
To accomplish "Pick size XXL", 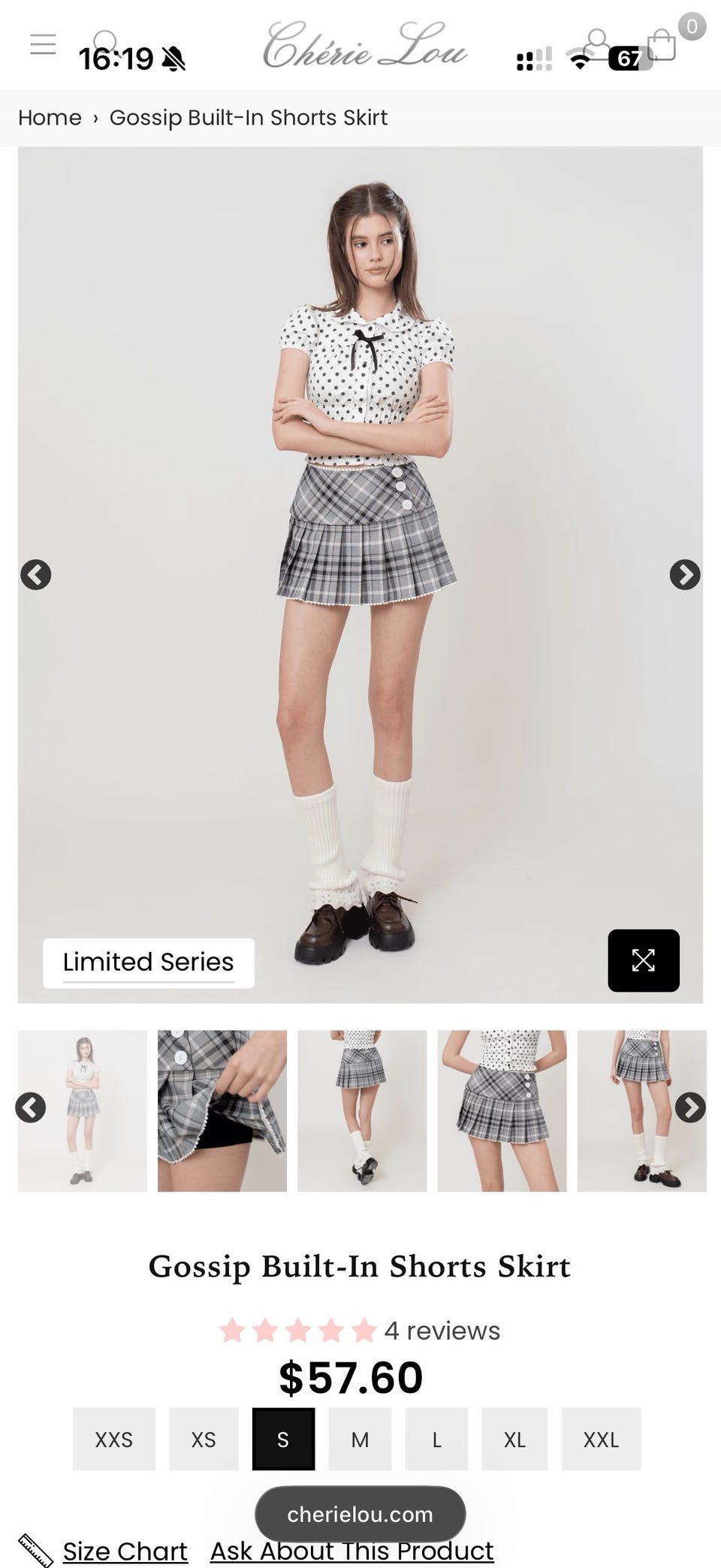I will click(x=601, y=1439).
